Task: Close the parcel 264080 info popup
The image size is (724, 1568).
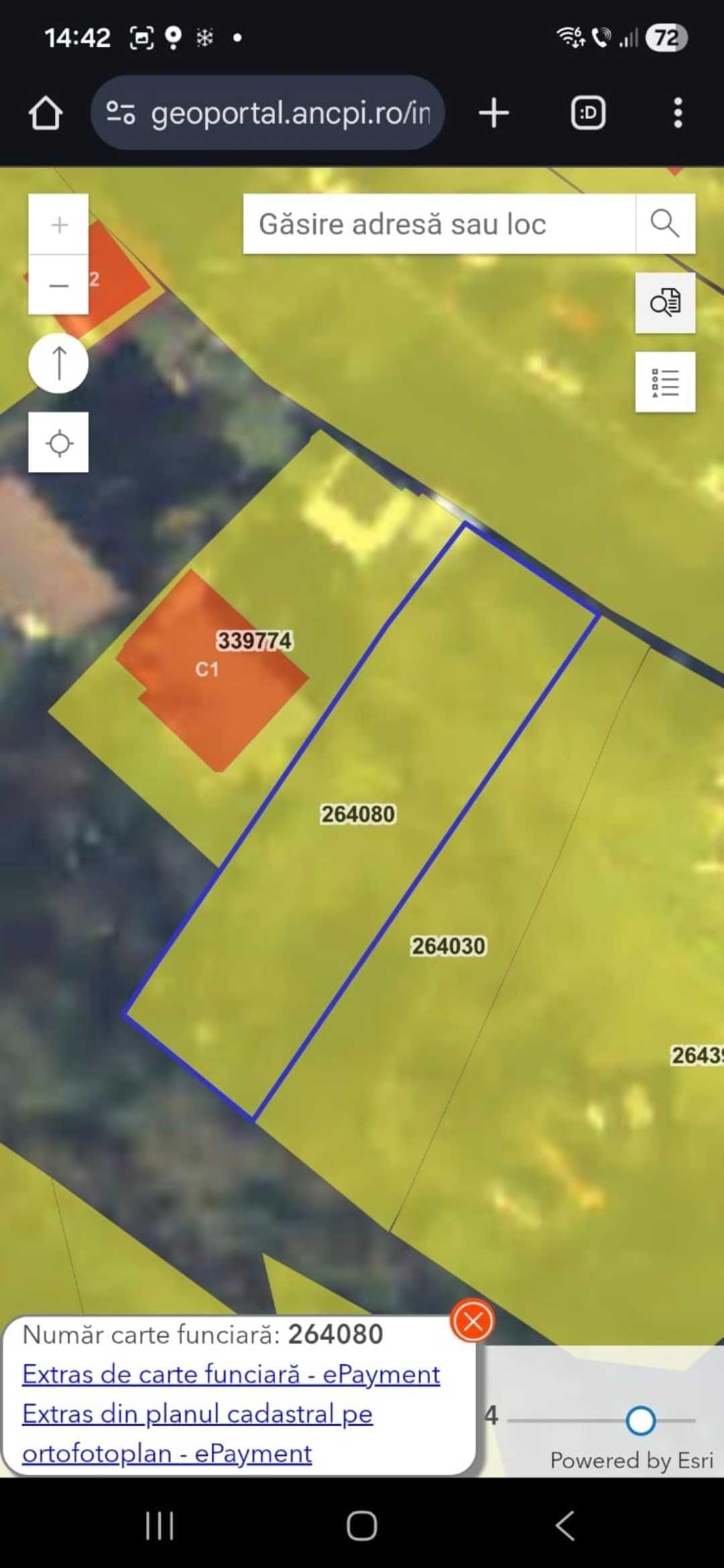Action: 473,1322
